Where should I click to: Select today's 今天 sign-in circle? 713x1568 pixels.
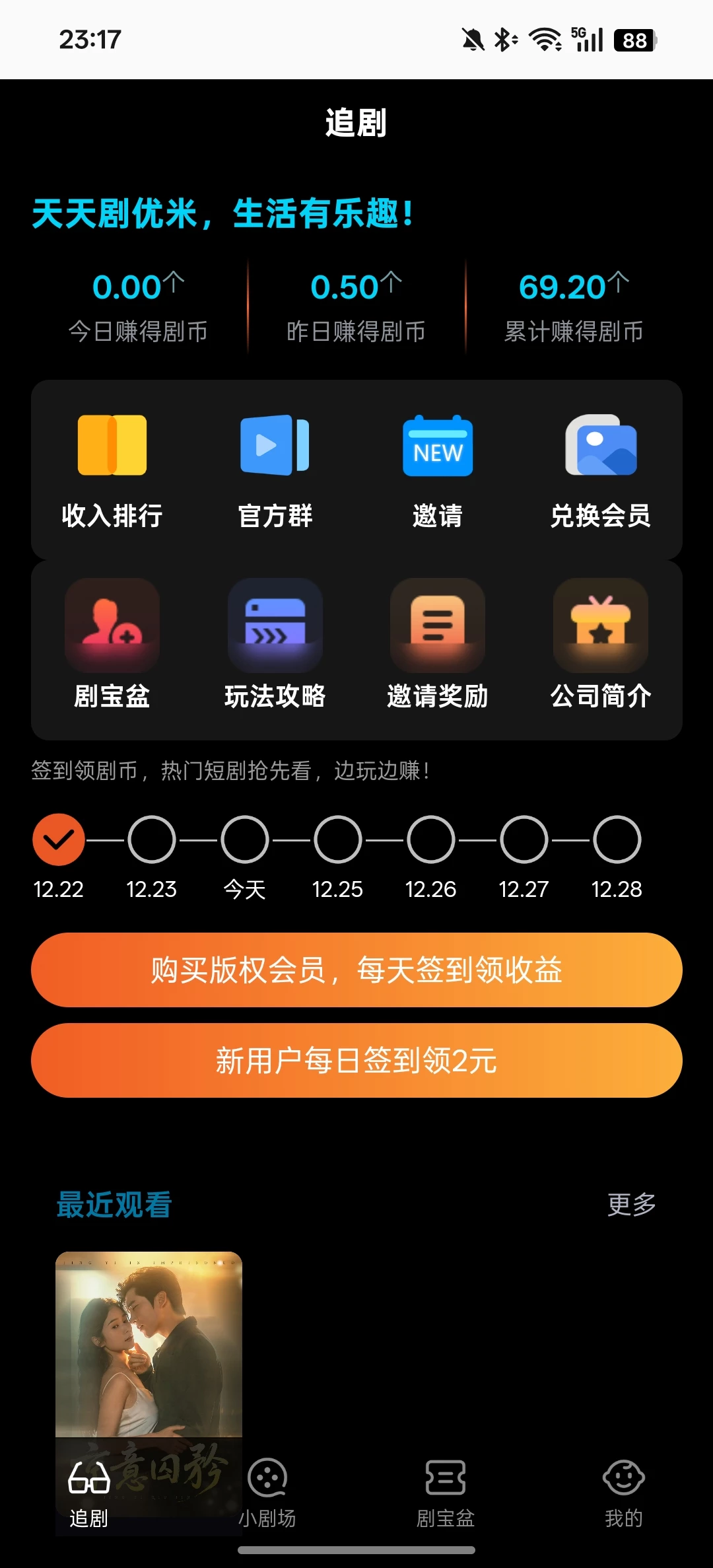[245, 839]
